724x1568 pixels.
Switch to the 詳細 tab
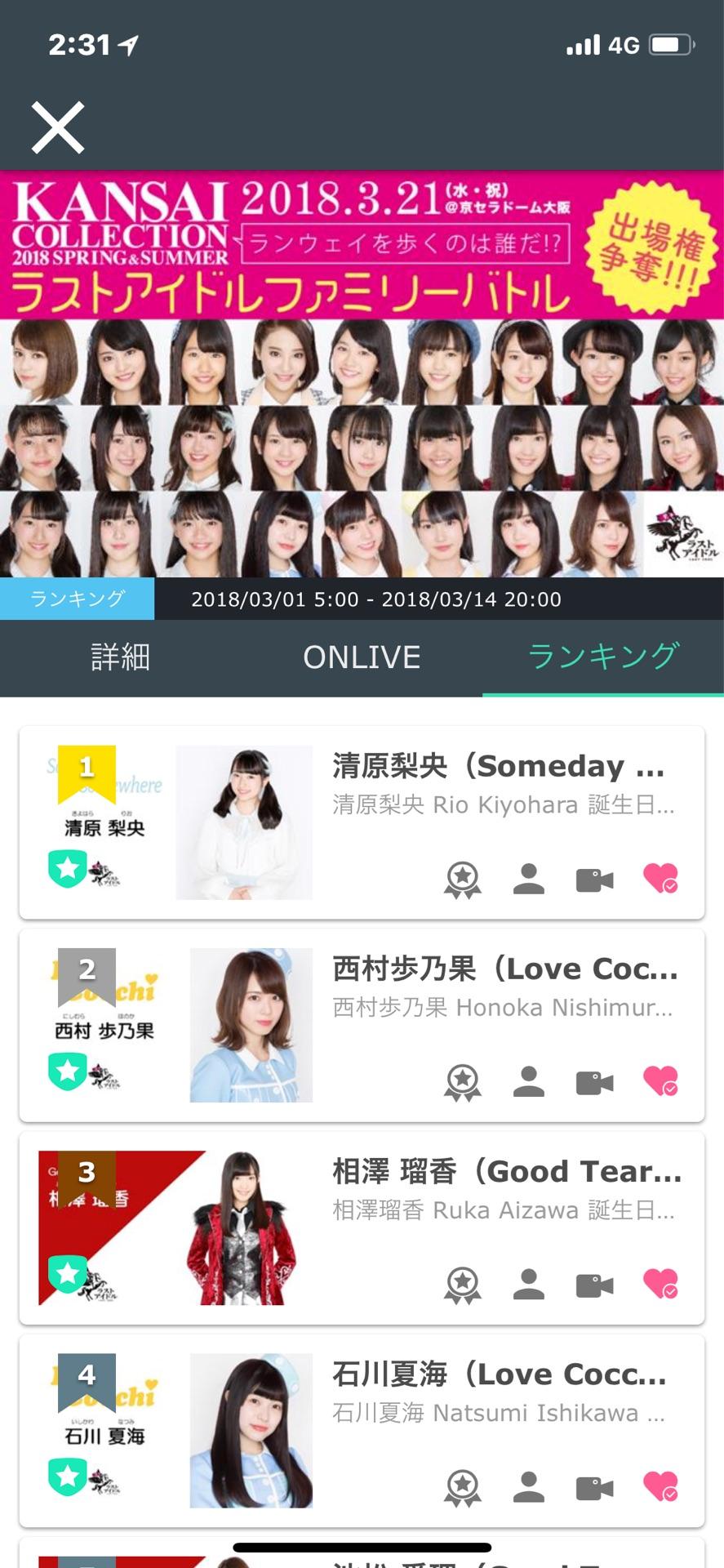(120, 657)
